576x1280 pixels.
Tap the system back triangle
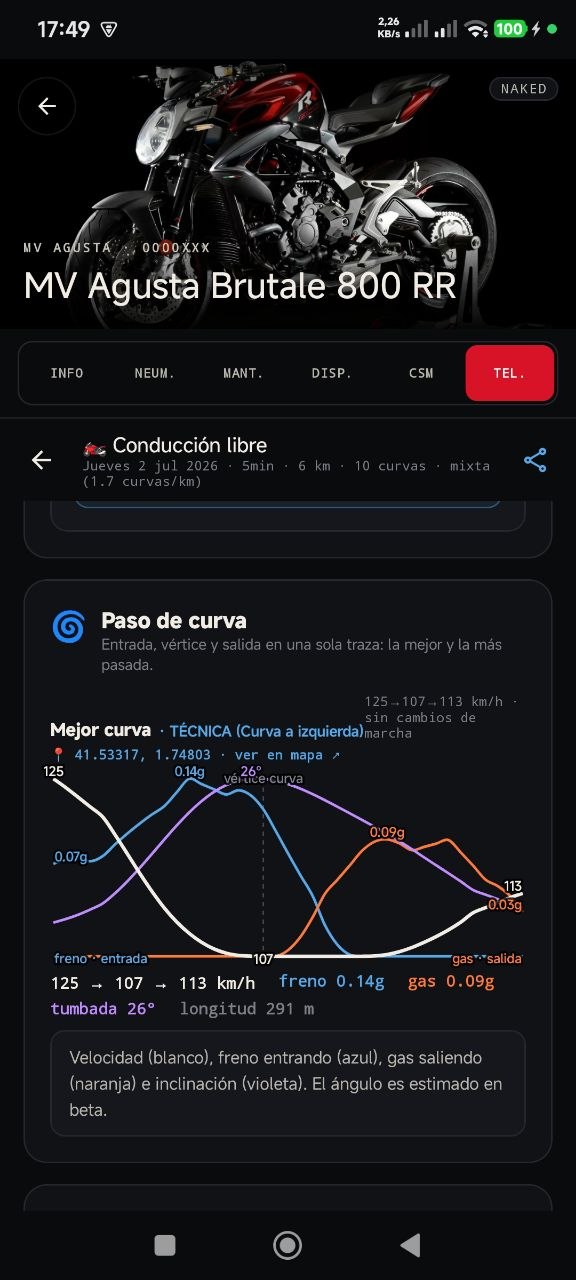(410, 1245)
